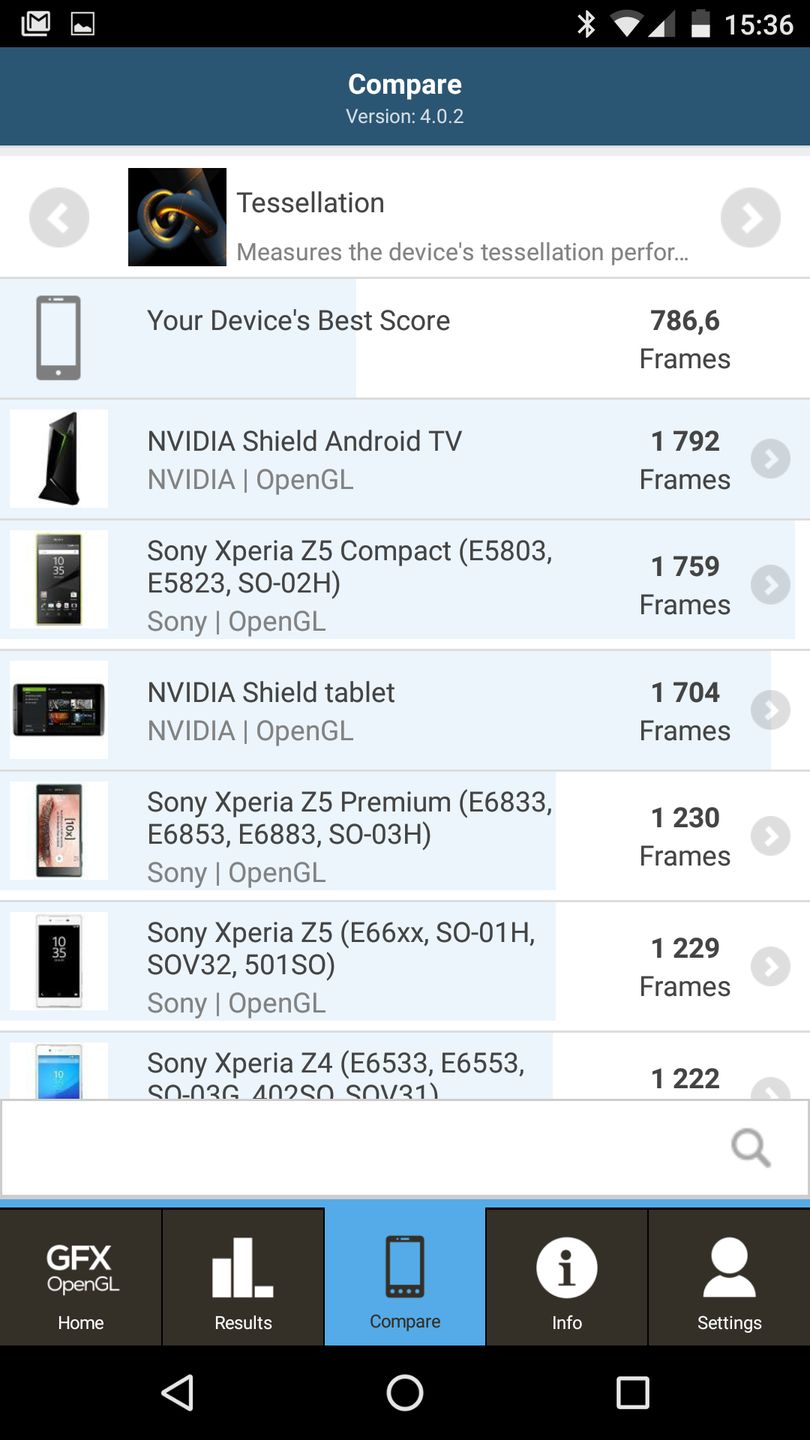
Task: Open the Info tab
Action: point(567,1277)
